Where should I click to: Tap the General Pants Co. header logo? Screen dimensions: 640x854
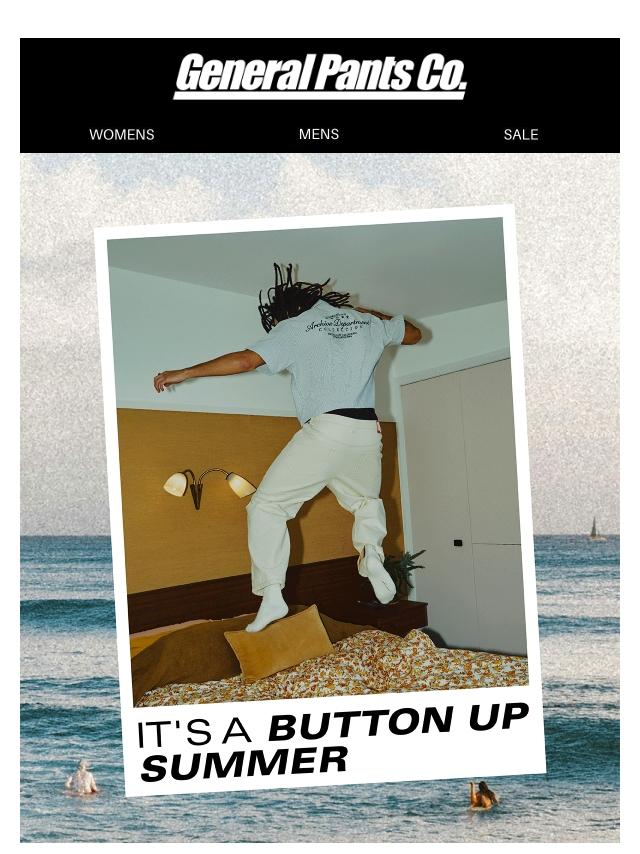tap(320, 76)
